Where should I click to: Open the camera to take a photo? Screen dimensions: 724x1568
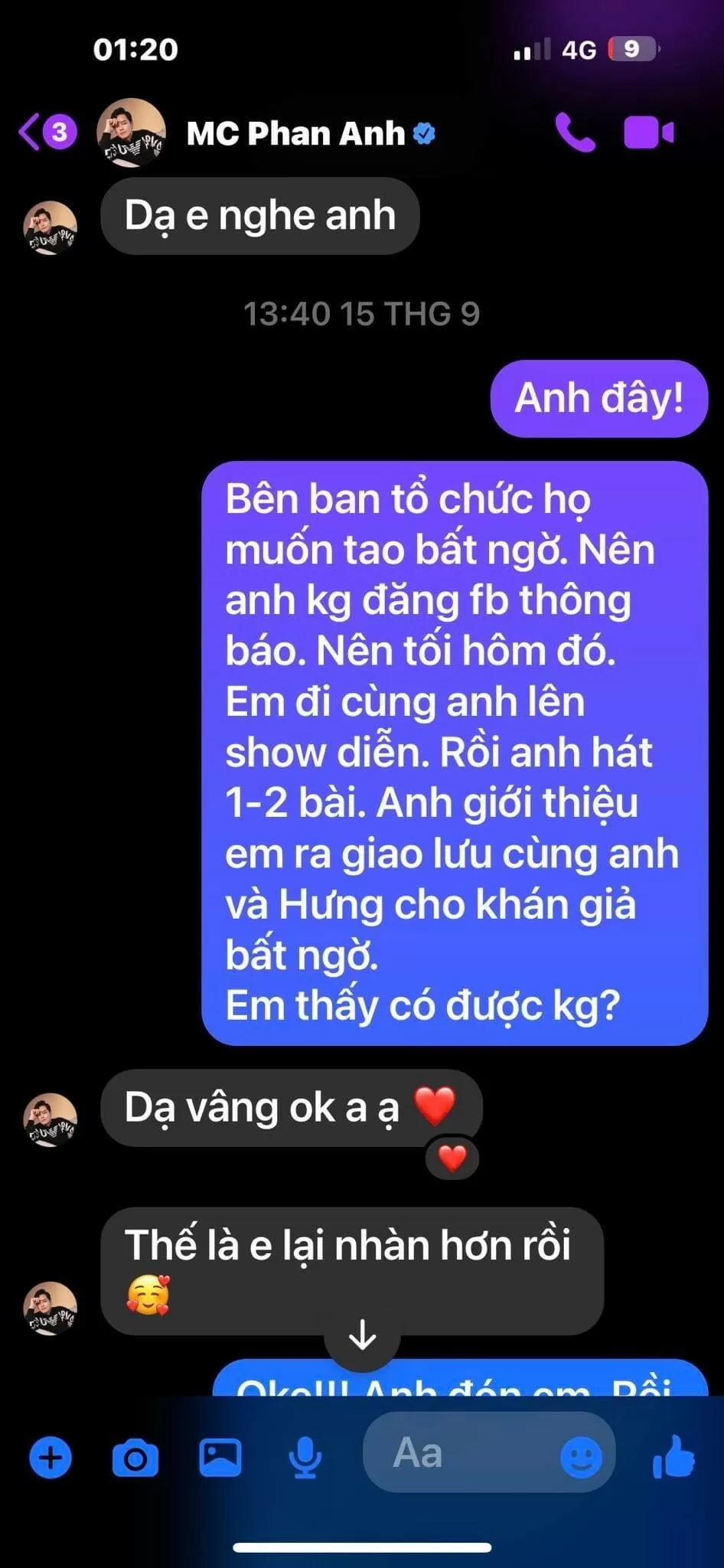coord(135,1458)
